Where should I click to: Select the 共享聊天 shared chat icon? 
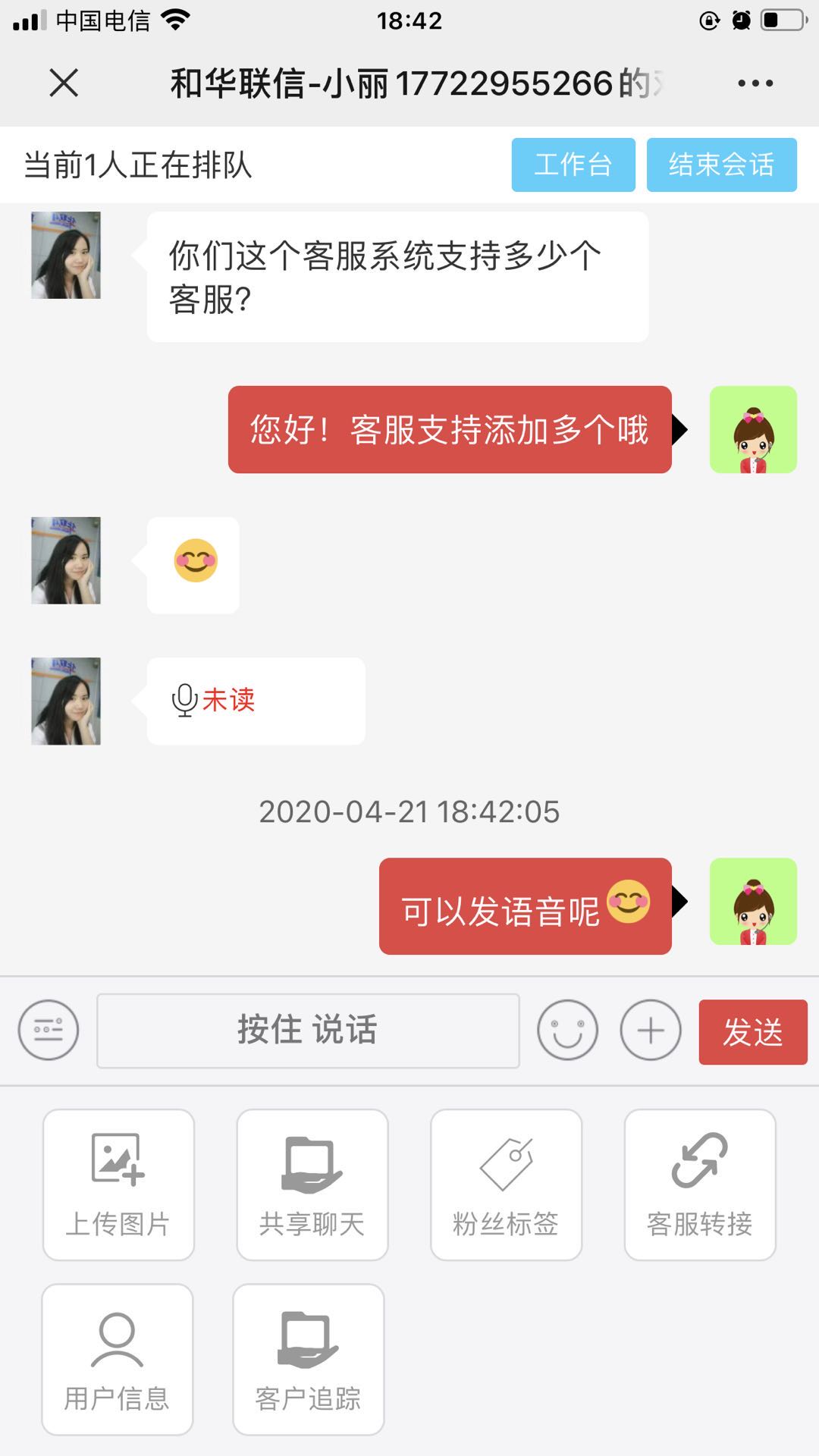pyautogui.click(x=312, y=1183)
